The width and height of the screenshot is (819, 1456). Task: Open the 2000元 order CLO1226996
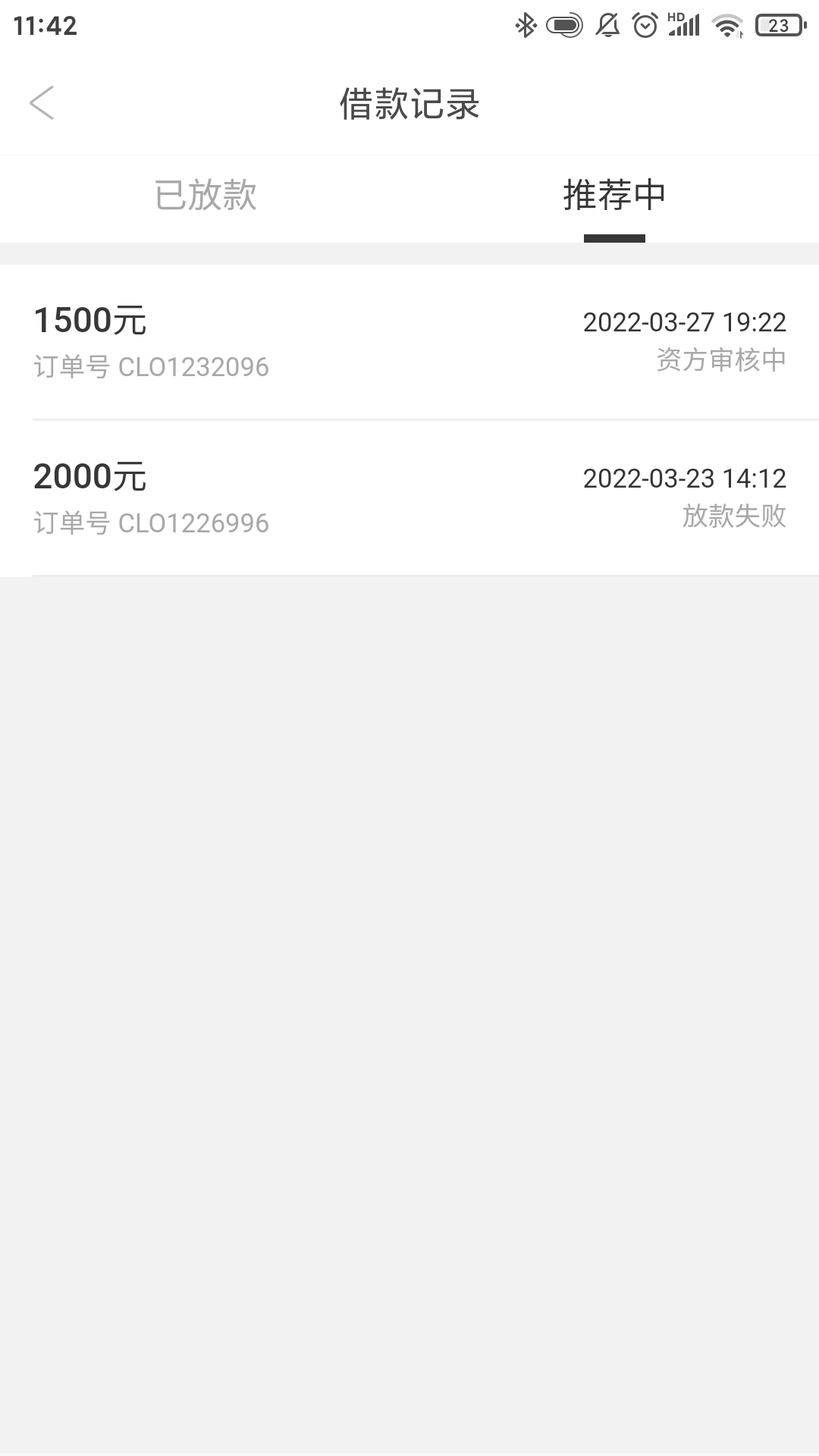[x=409, y=498]
